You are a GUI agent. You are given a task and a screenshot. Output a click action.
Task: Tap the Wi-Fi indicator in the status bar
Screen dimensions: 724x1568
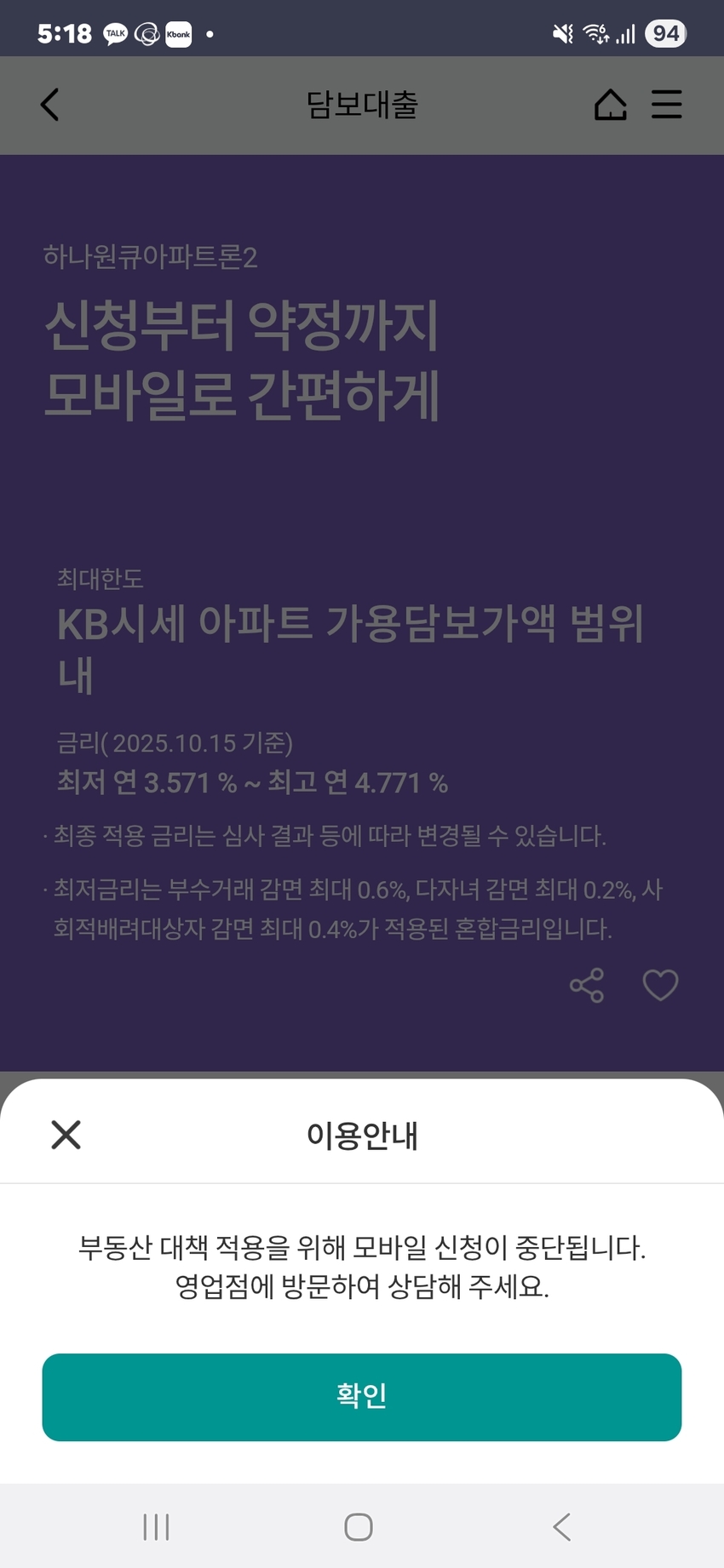pos(596,33)
